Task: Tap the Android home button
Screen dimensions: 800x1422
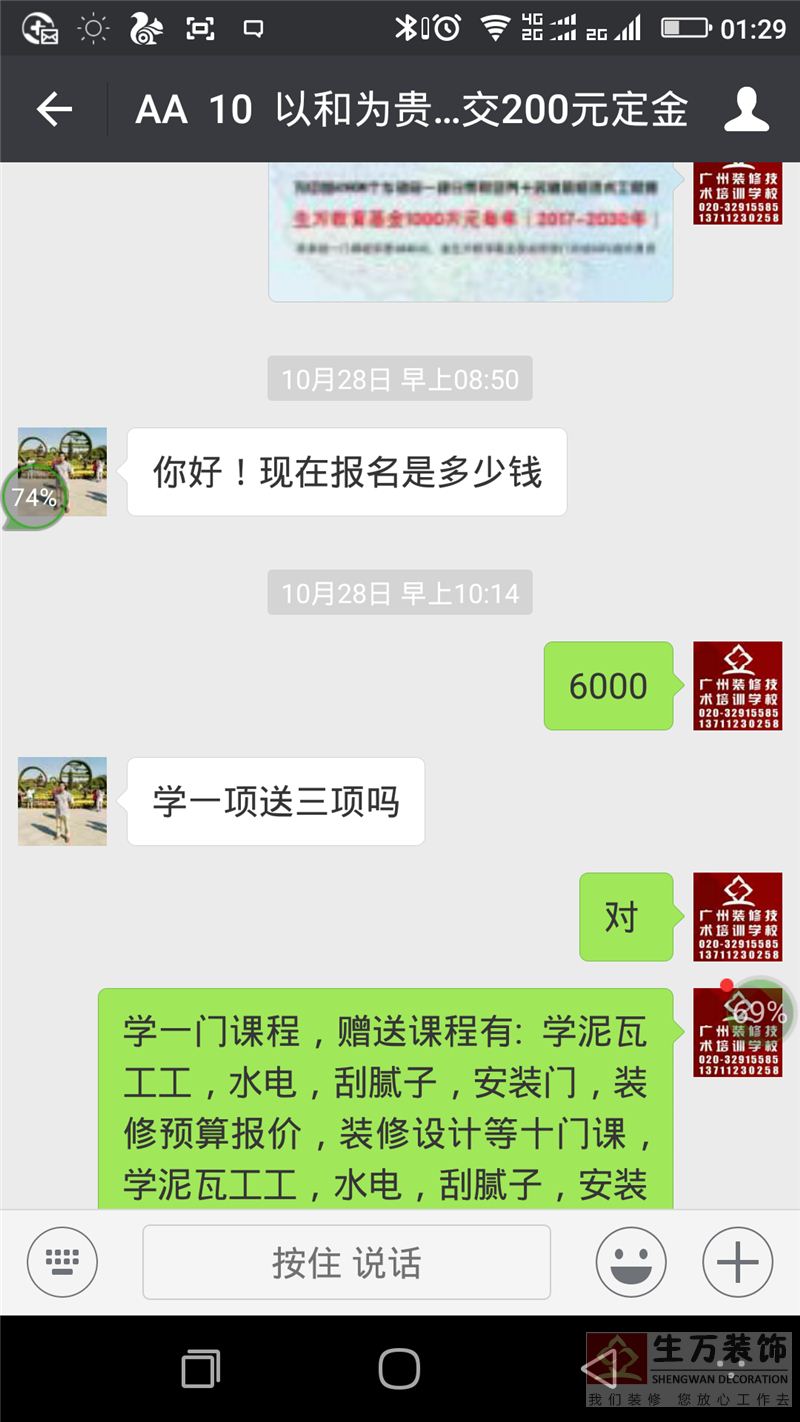Action: (399, 1368)
